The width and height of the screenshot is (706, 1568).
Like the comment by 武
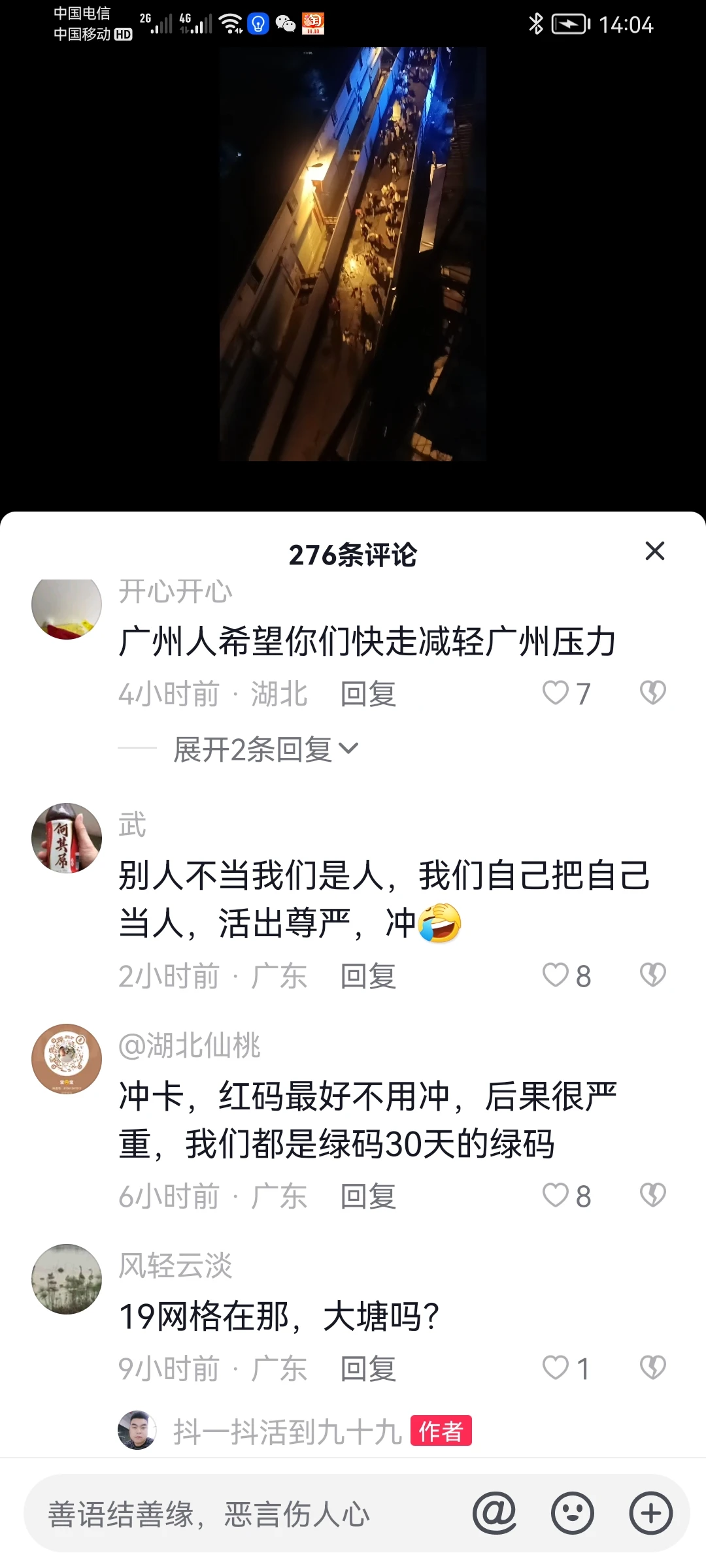click(556, 975)
